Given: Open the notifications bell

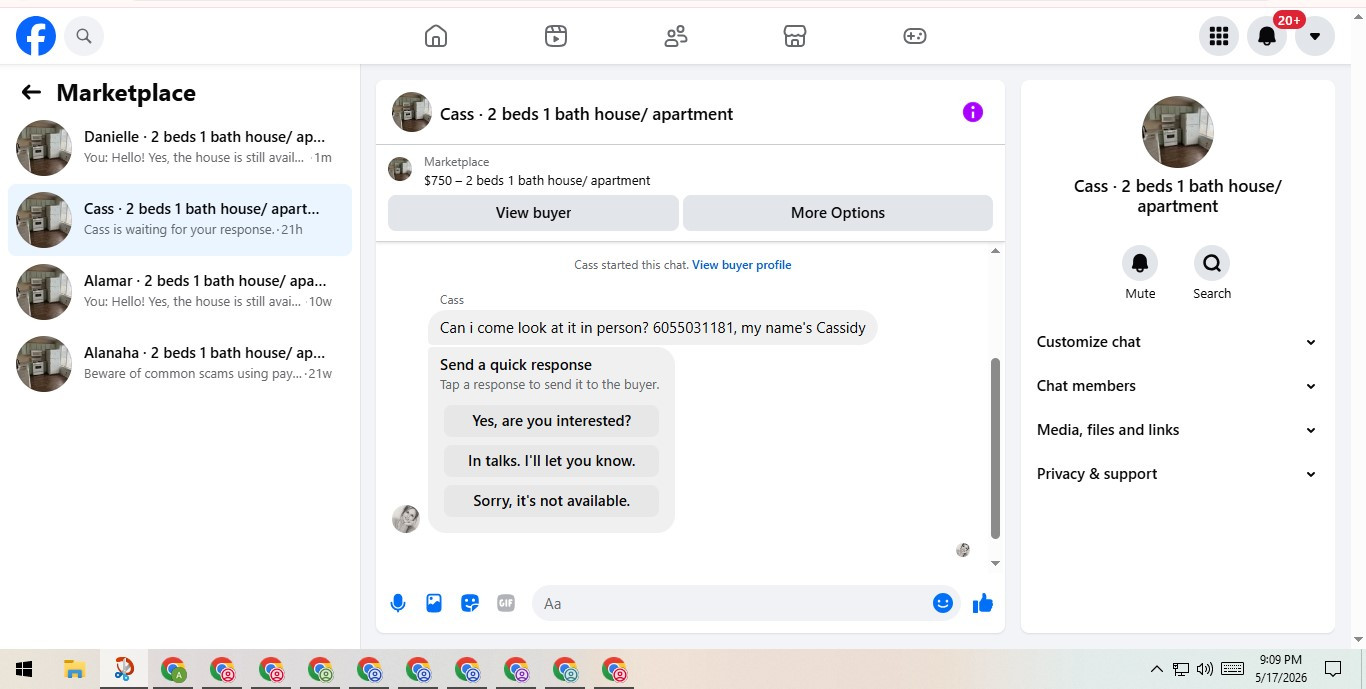Looking at the screenshot, I should pyautogui.click(x=1267, y=37).
